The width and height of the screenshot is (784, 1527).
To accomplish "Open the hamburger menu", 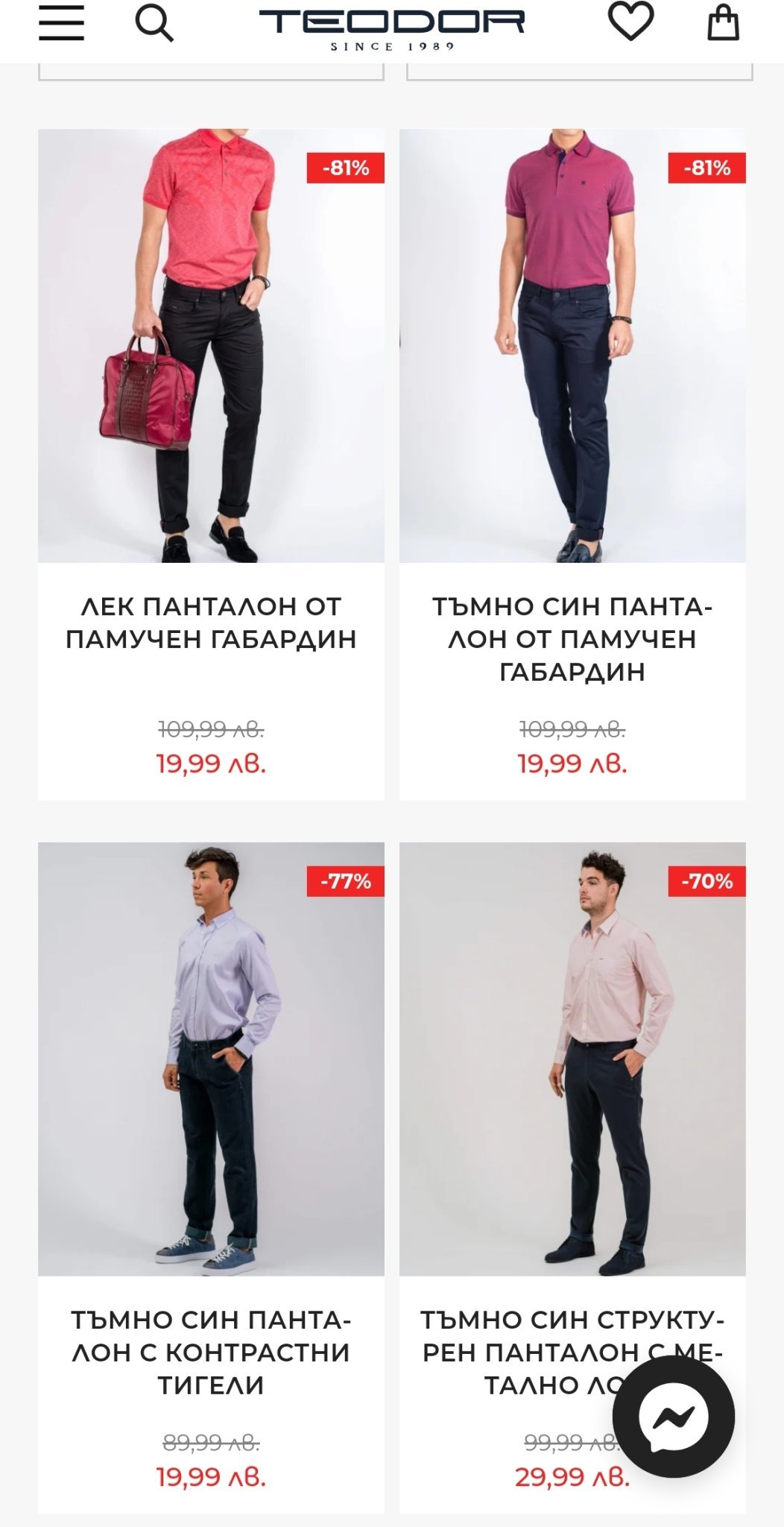I will (x=61, y=22).
